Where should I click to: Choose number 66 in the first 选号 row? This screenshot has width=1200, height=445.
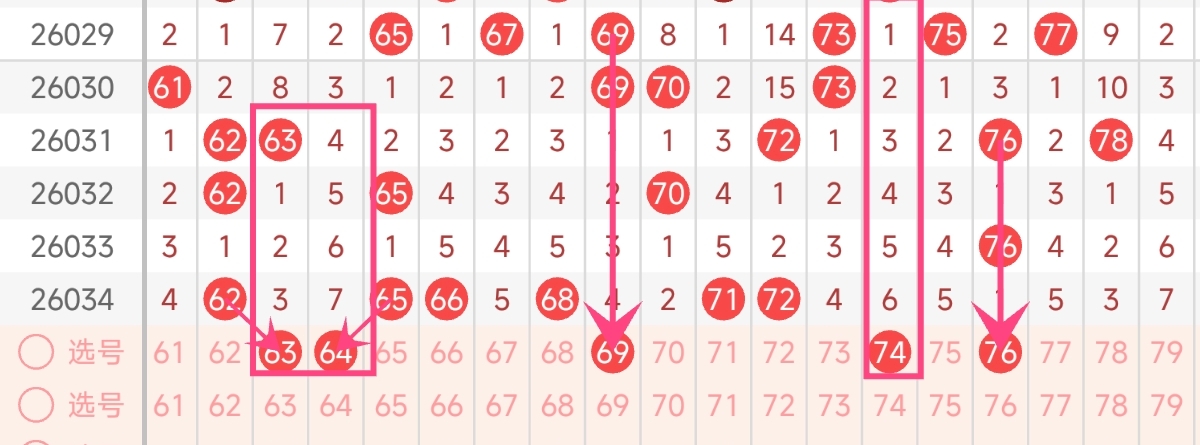446,353
